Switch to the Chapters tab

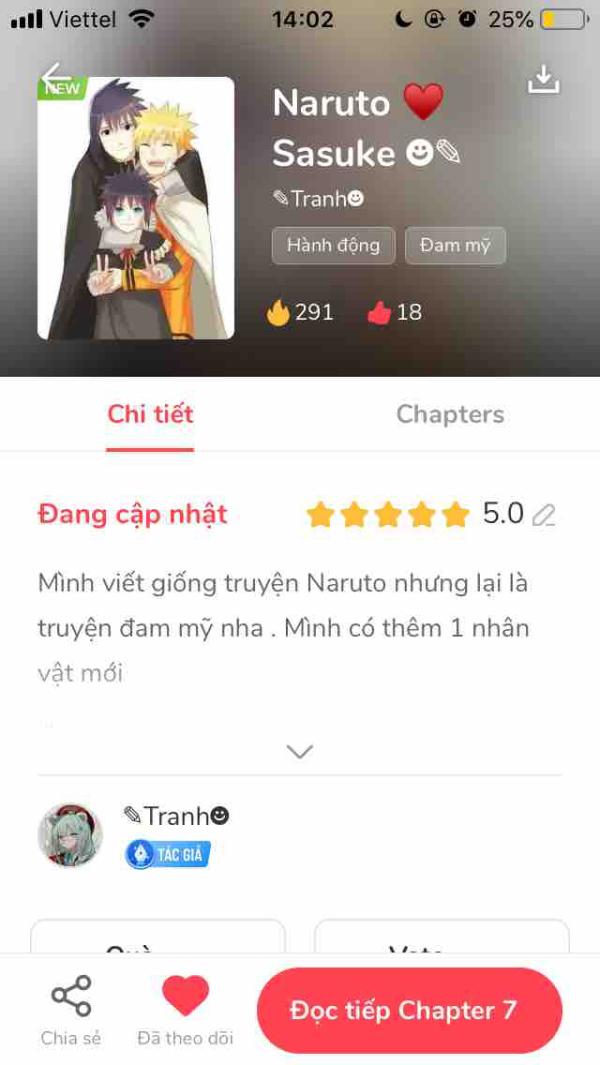(x=450, y=414)
